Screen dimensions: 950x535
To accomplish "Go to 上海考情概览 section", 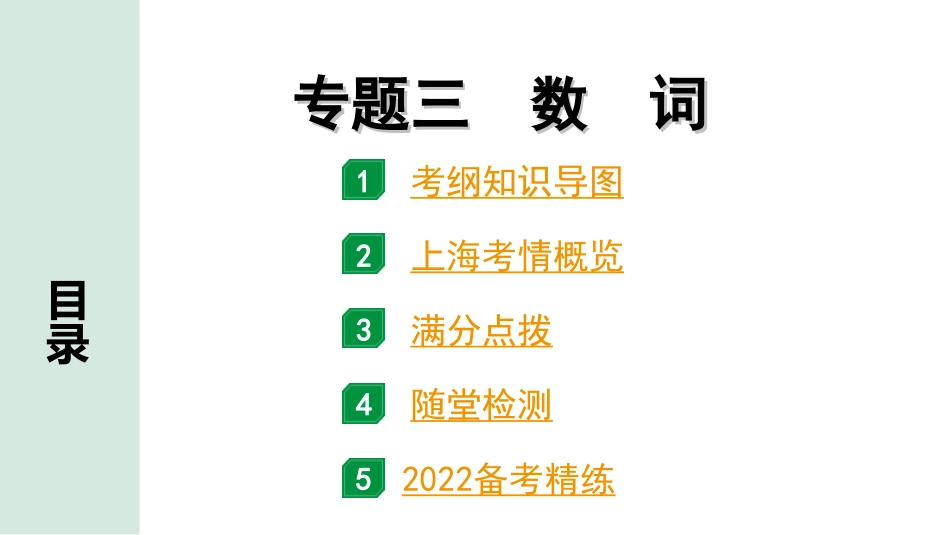I will coord(517,256).
